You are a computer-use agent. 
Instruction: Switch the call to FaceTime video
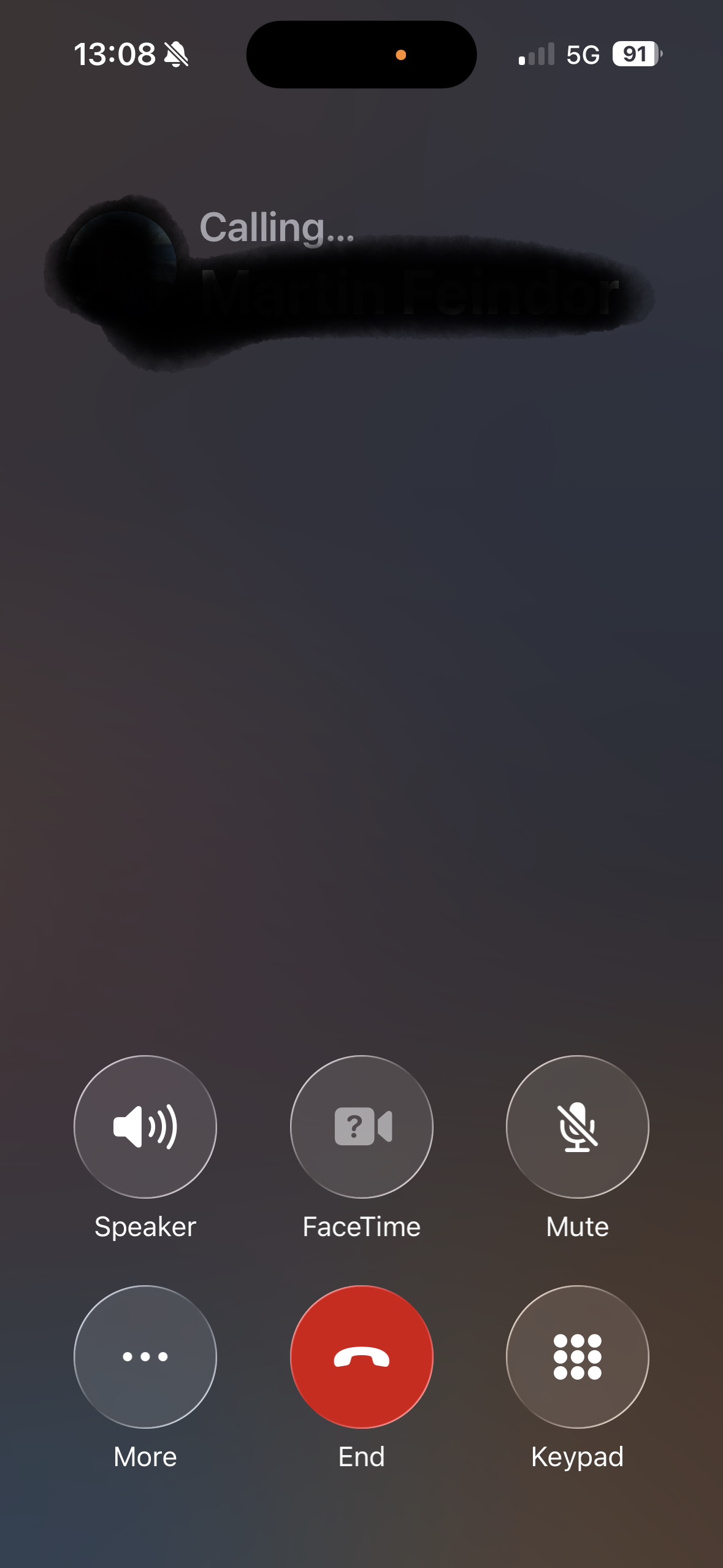point(362,1126)
